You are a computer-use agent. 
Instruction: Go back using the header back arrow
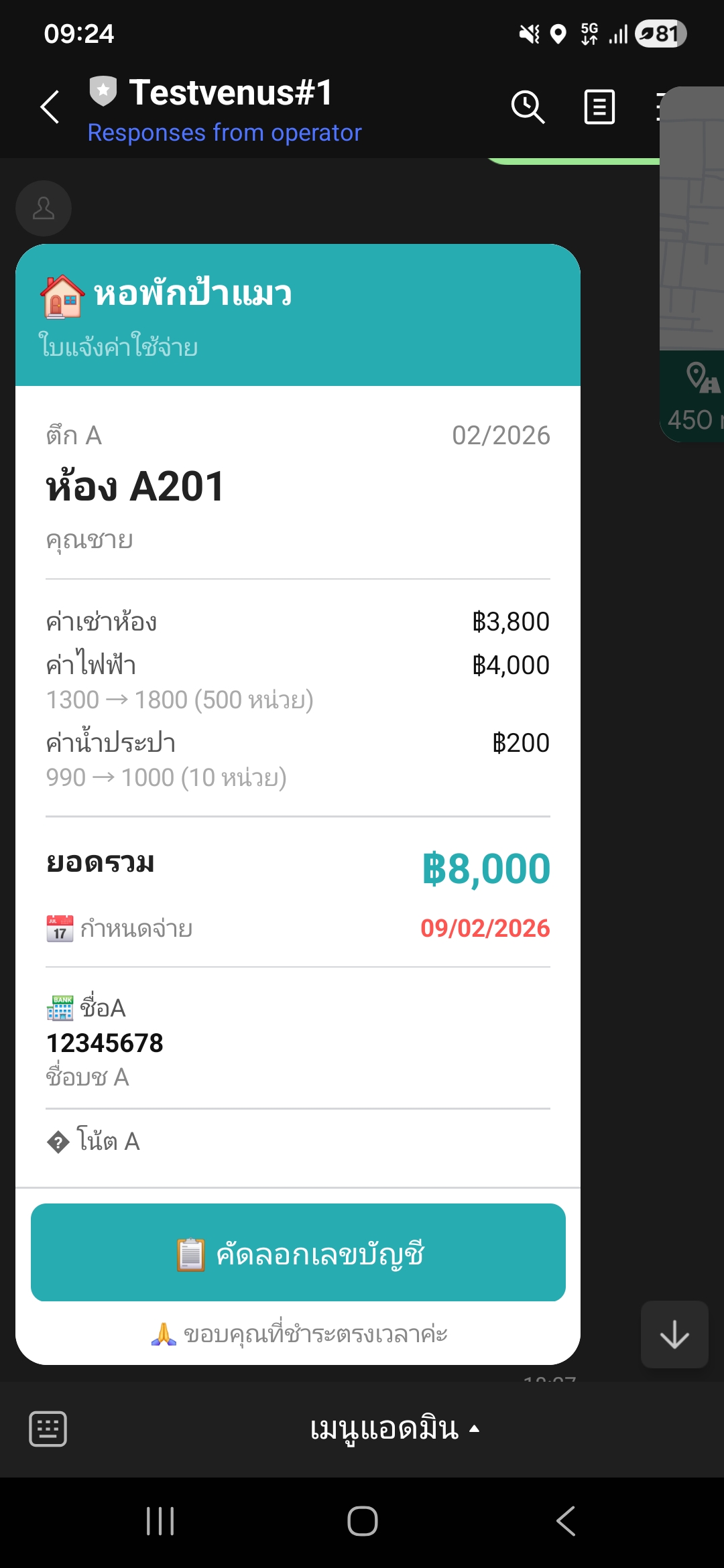coord(49,107)
